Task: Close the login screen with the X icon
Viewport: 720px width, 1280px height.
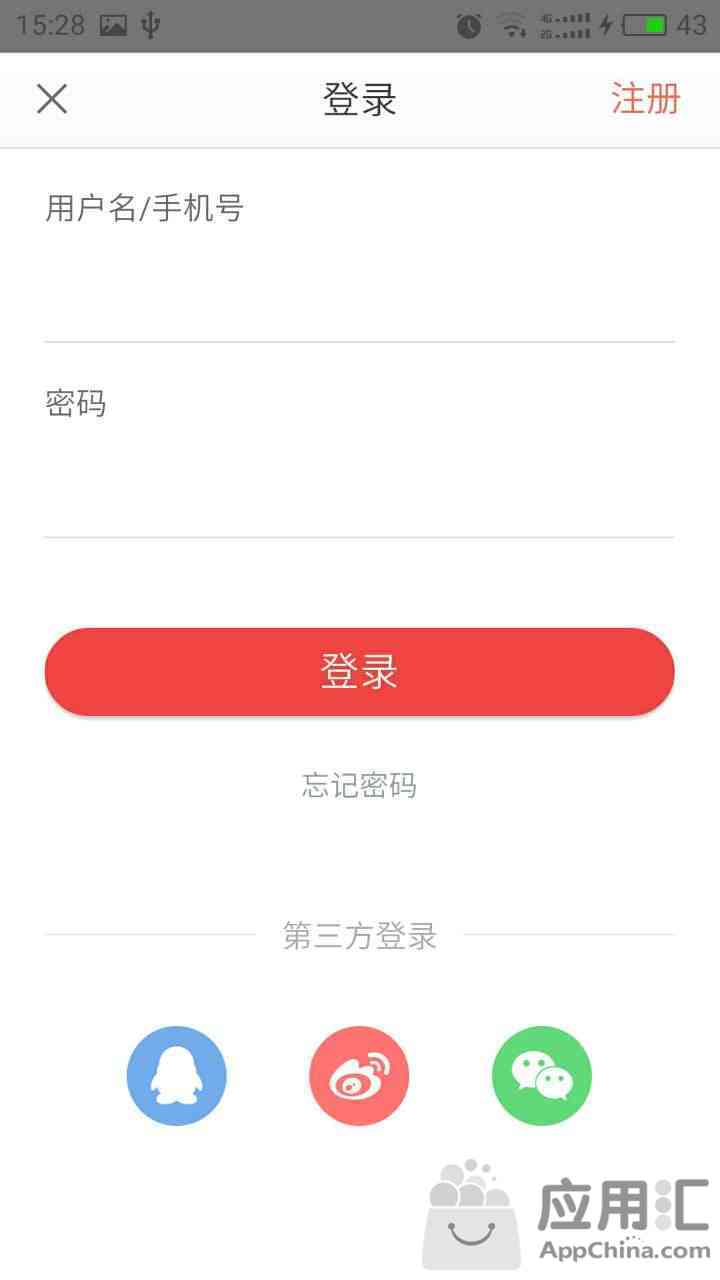Action: click(x=52, y=99)
